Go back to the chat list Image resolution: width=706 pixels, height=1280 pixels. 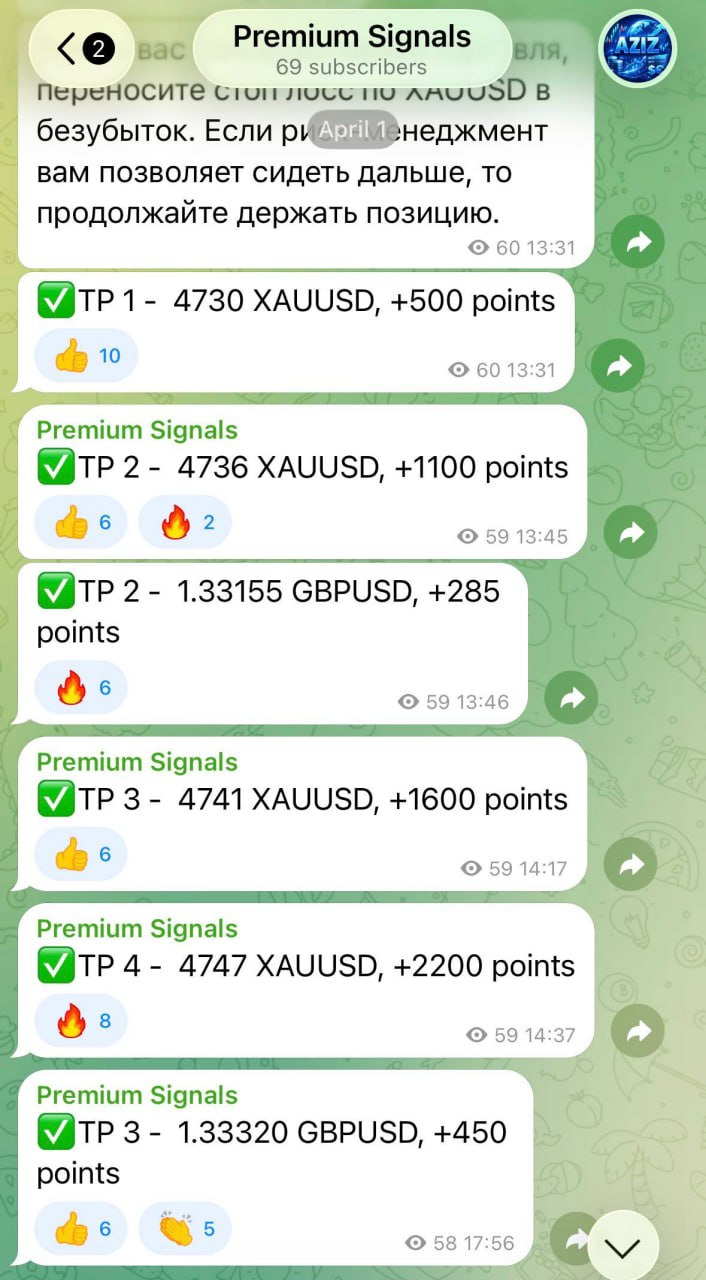click(82, 48)
